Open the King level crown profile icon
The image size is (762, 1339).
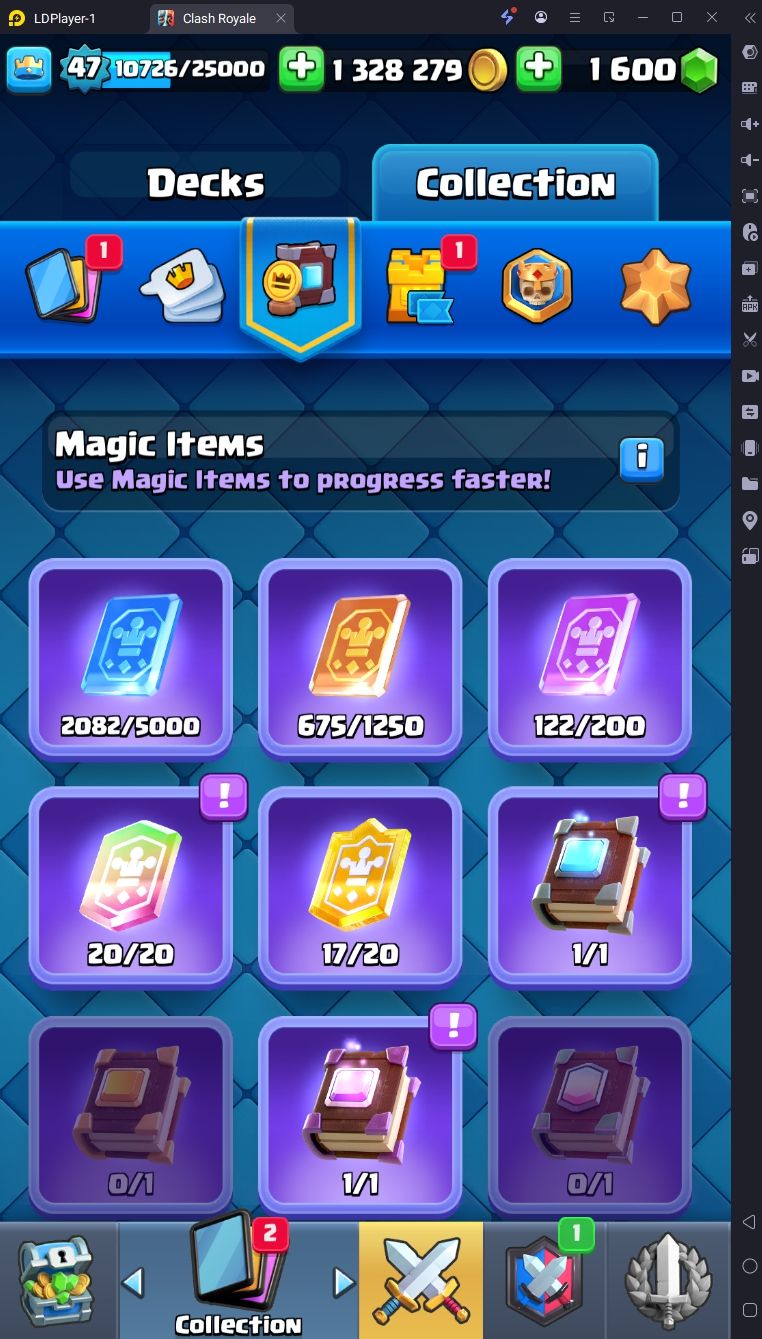click(x=28, y=68)
